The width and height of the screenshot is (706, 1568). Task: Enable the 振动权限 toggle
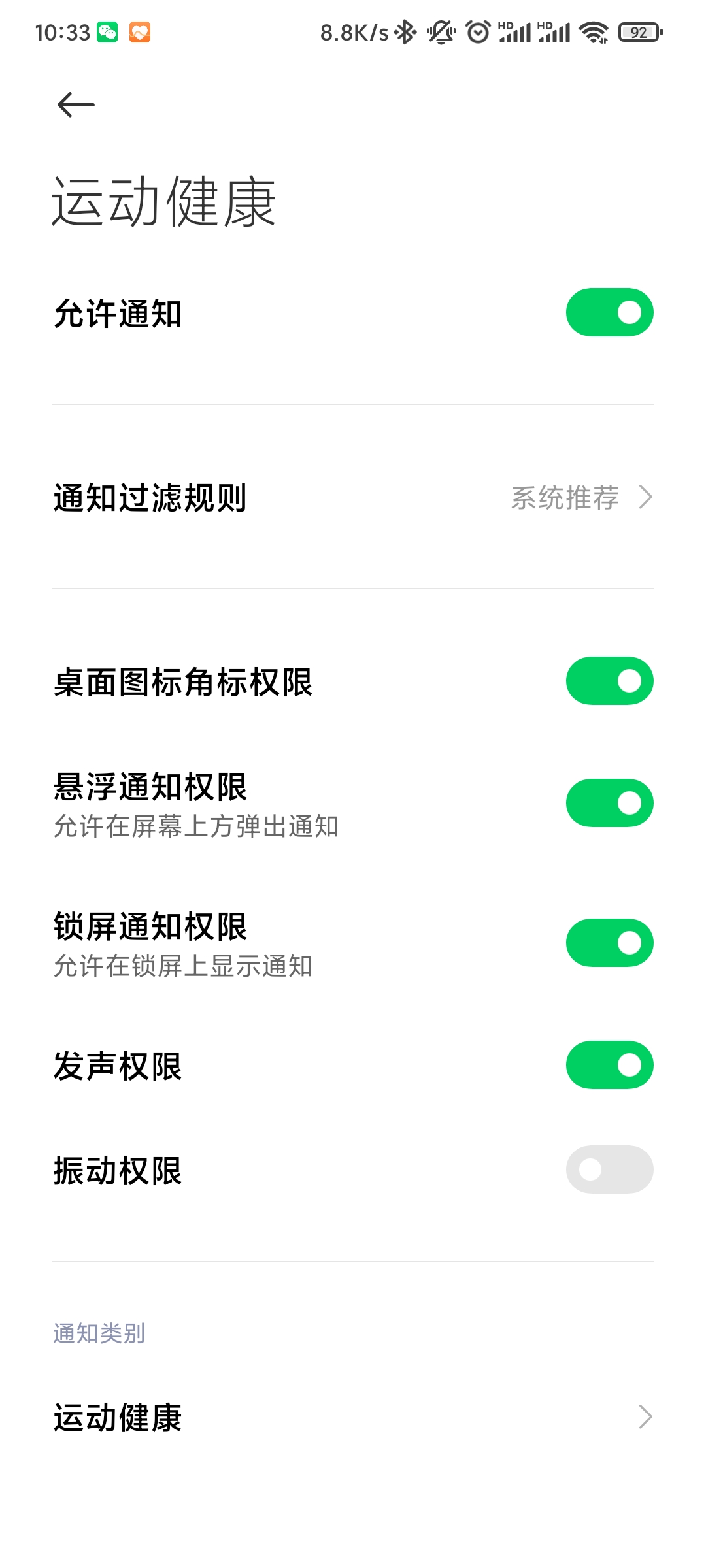point(609,1169)
